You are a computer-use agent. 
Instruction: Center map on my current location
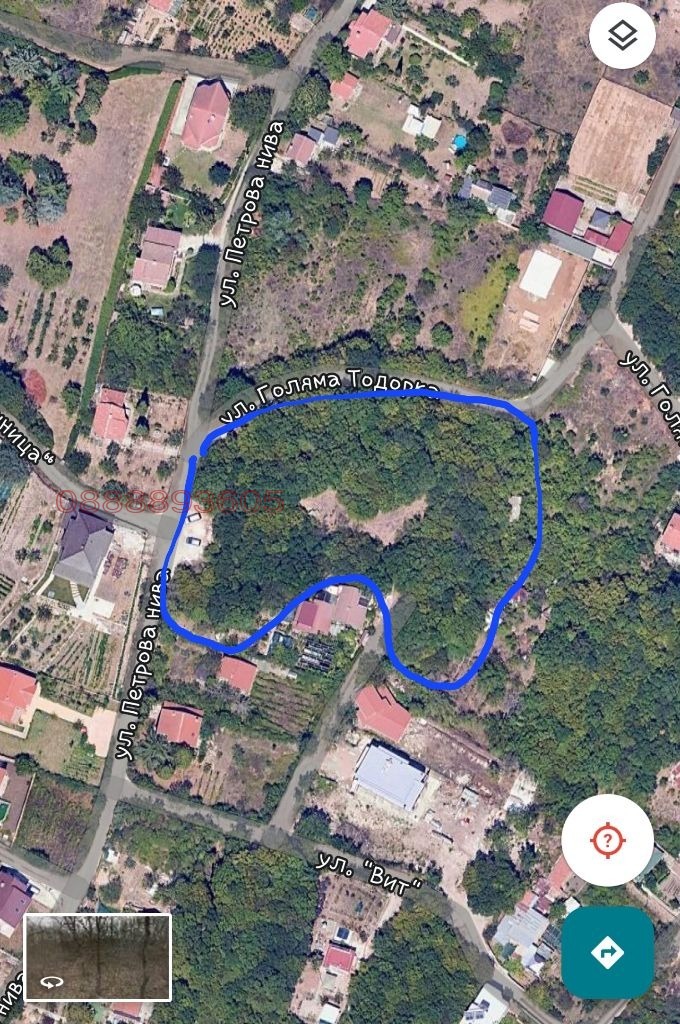click(607, 840)
